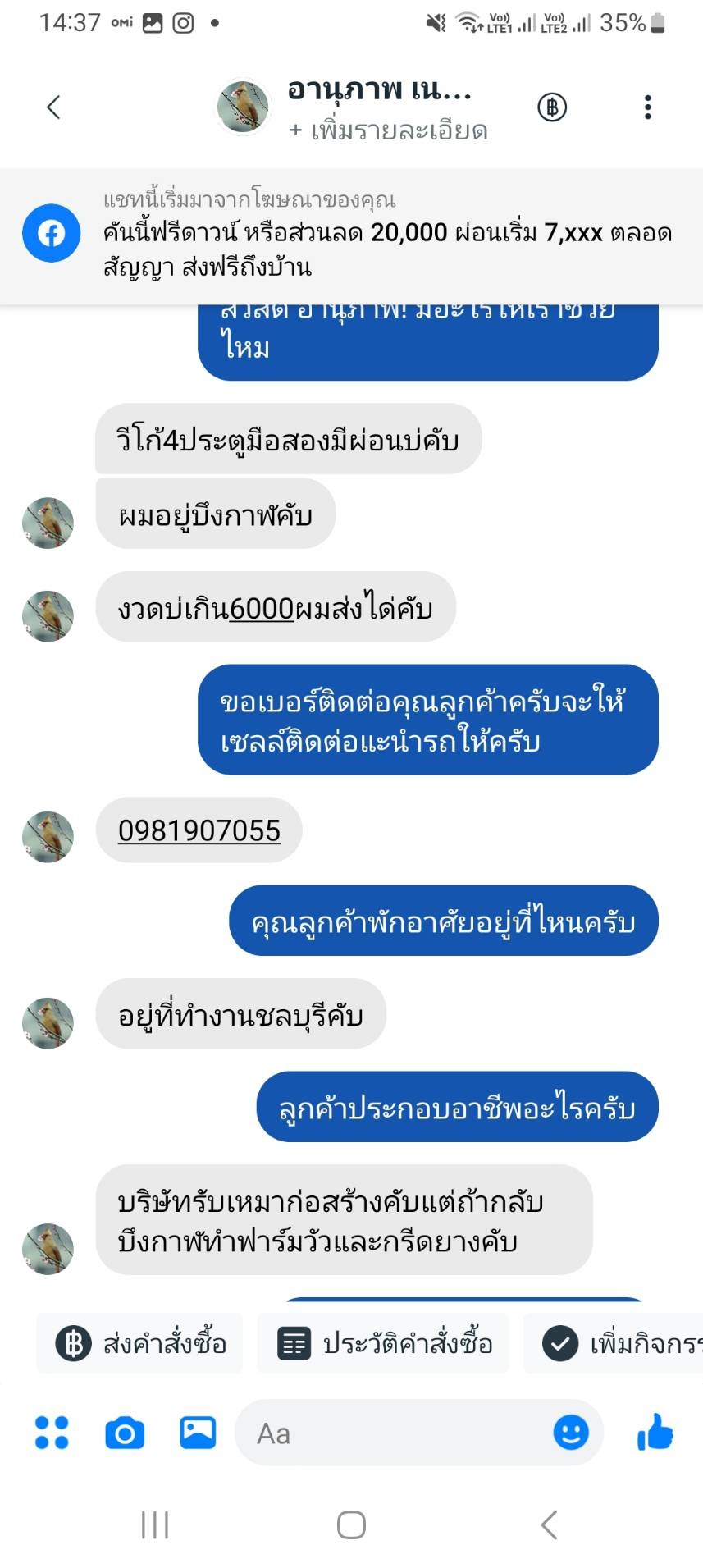Tap the เพิ่มกิจกรรม chip
Image resolution: width=703 pixels, height=1568 pixels.
(x=615, y=1343)
